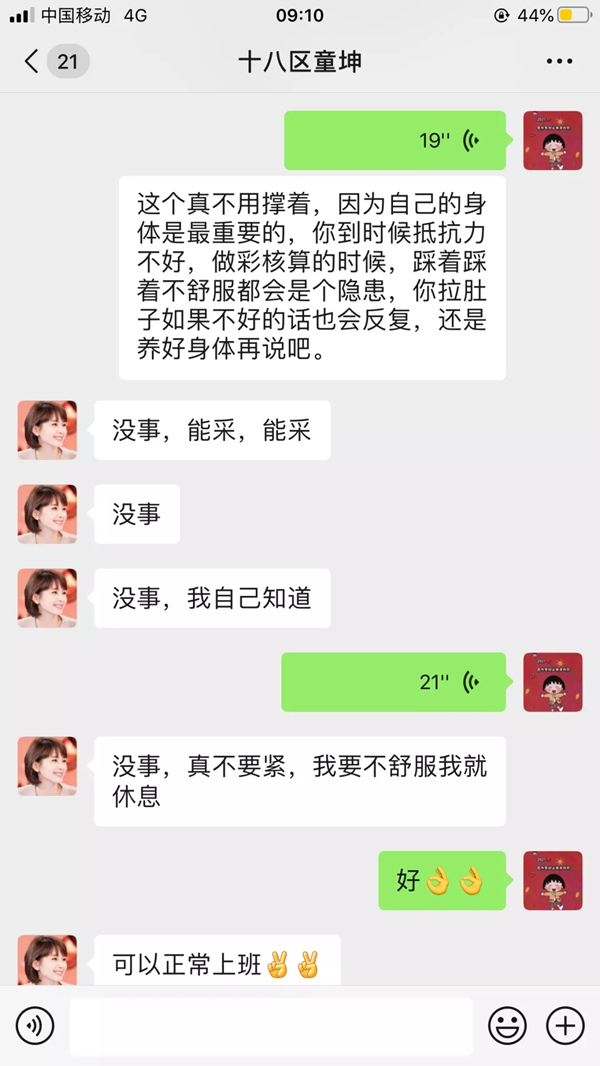This screenshot has height=1066, width=600.
Task: Open contact avatar beside 没事，能采，能采
Action: click(x=47, y=430)
